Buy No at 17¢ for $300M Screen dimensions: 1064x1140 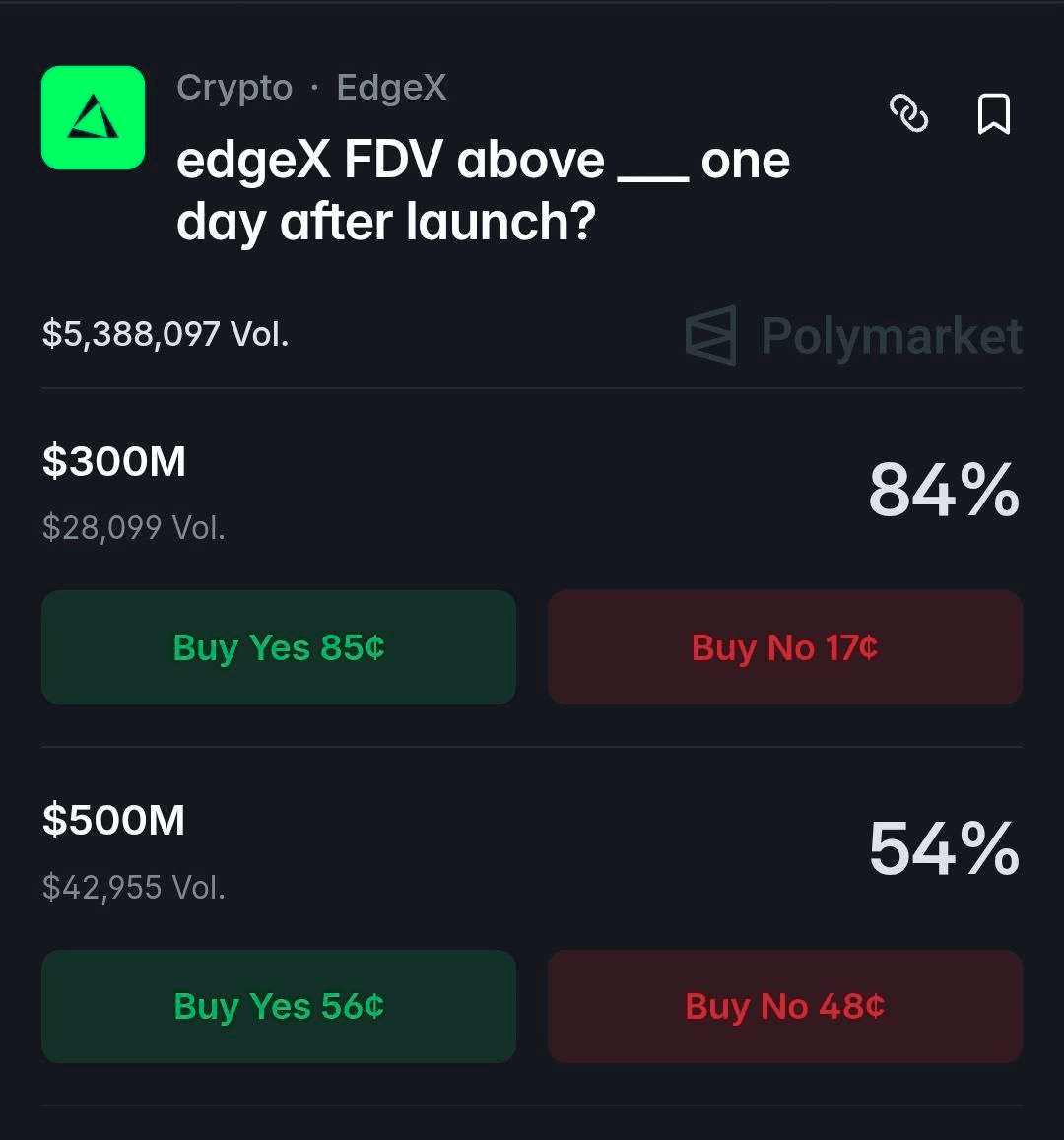784,647
